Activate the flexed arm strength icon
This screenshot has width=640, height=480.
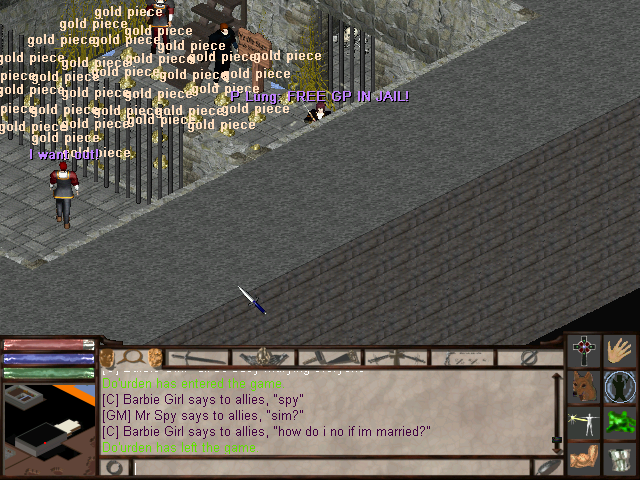point(585,458)
